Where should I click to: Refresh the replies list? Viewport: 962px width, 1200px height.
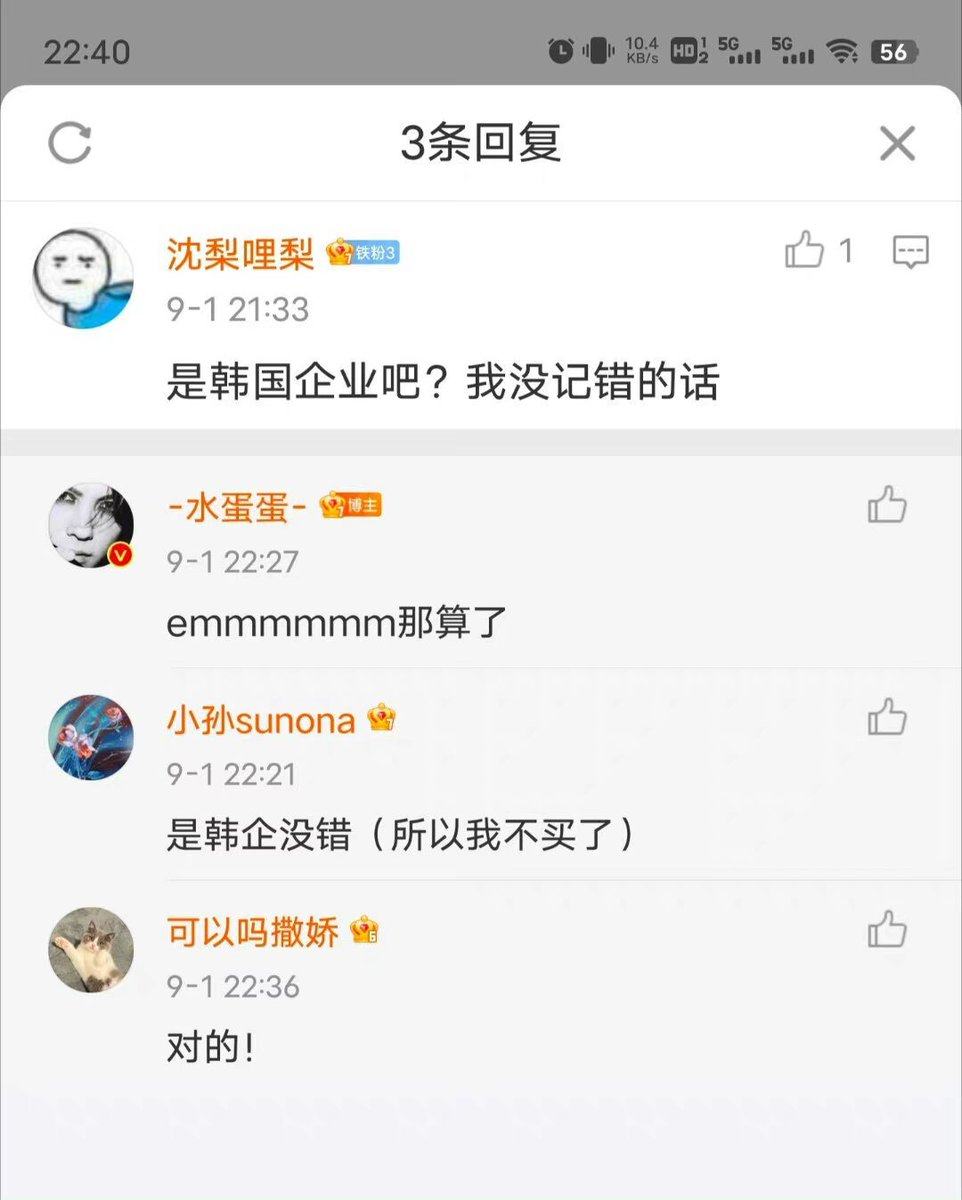pos(70,144)
